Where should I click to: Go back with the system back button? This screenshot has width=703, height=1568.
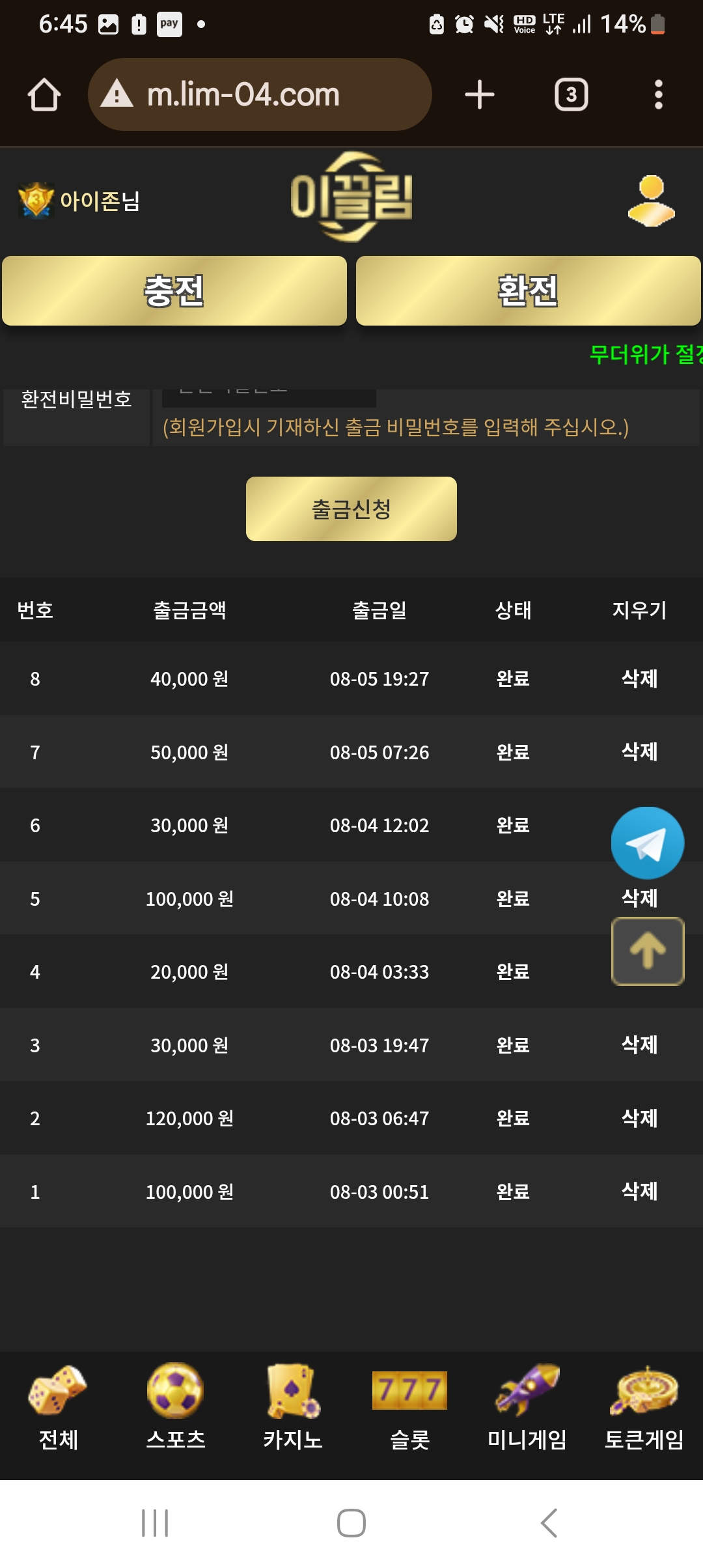point(549,1523)
